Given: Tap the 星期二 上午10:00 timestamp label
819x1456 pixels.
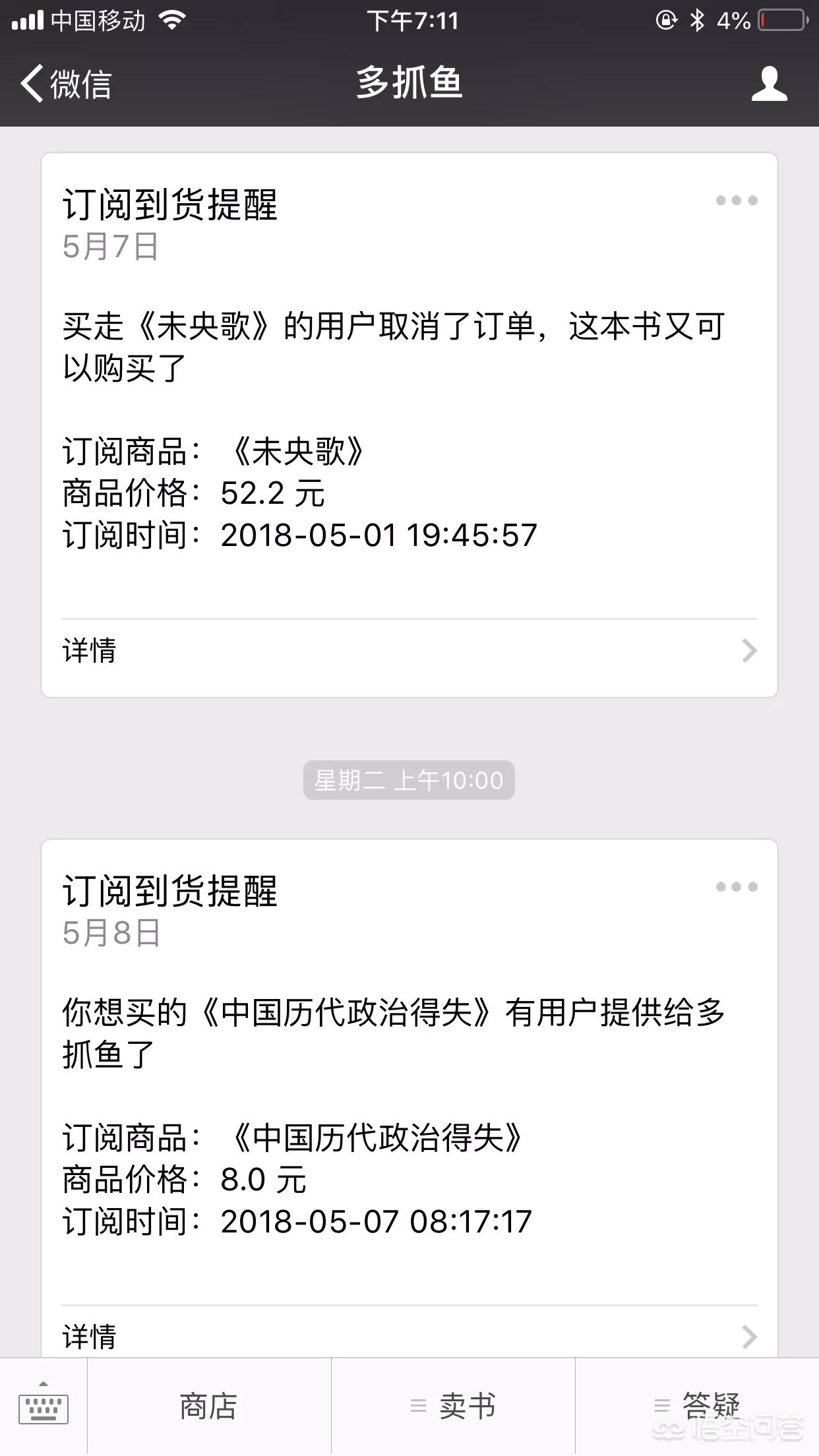Looking at the screenshot, I should point(409,780).
